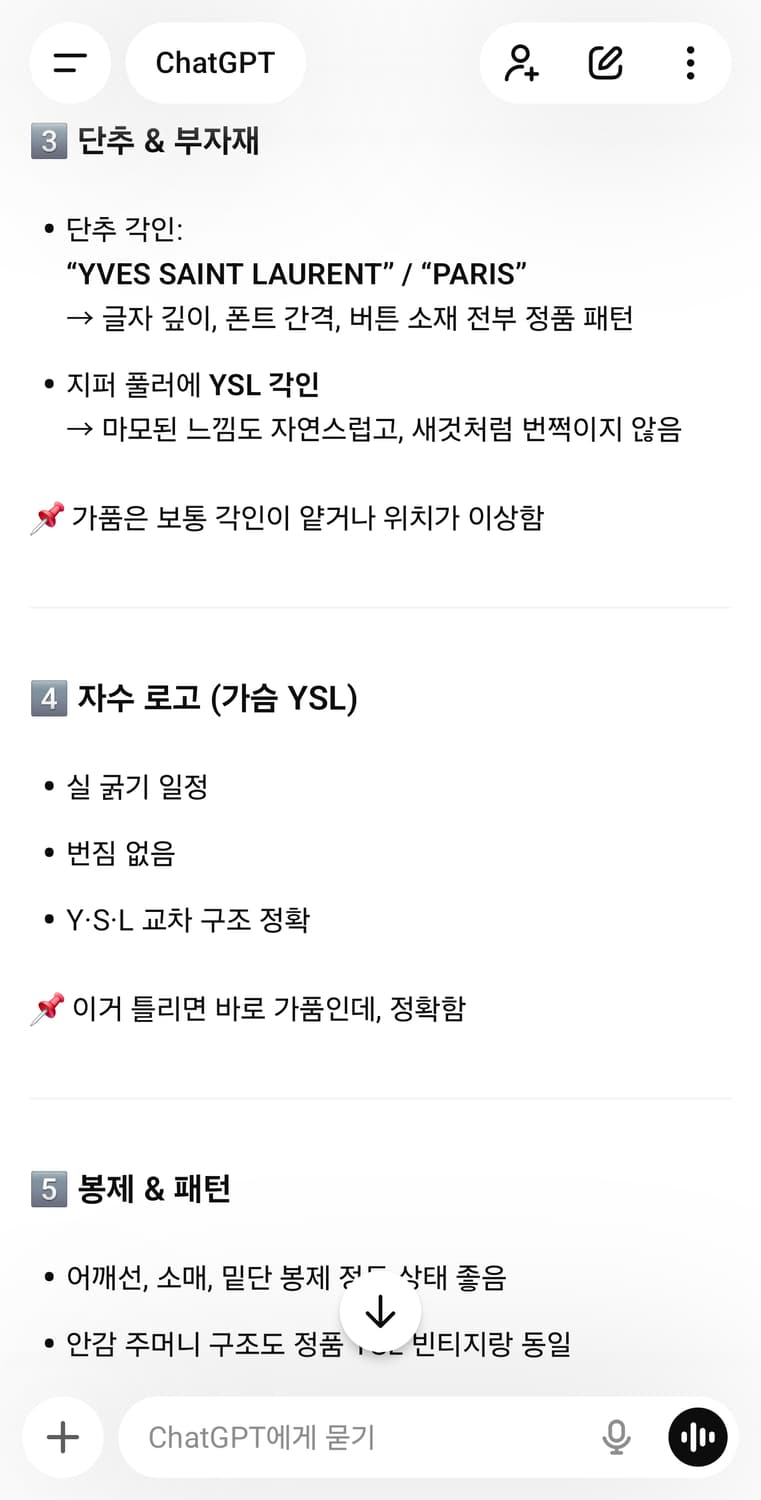Tap the add people icon in the header

(520, 62)
